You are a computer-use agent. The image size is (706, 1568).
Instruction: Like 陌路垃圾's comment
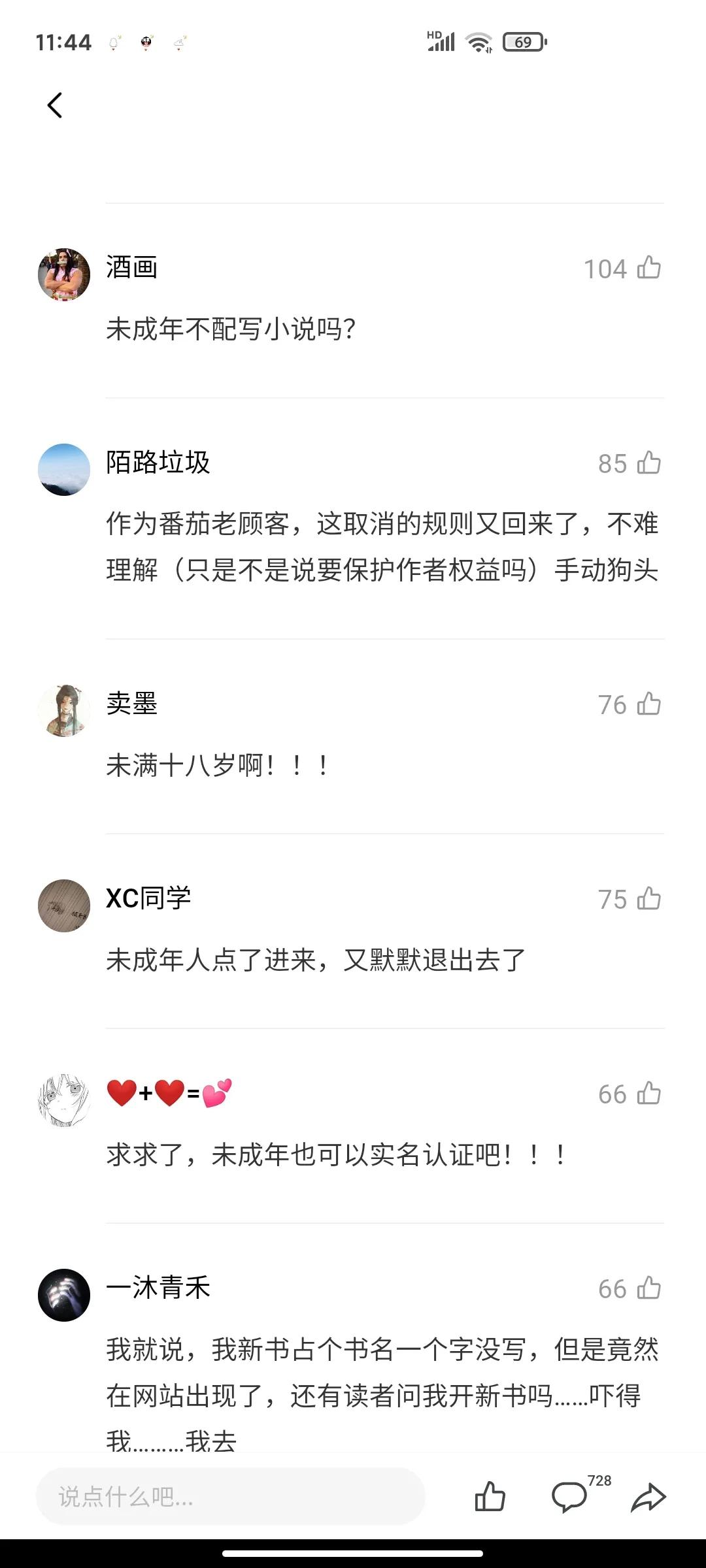(648, 463)
